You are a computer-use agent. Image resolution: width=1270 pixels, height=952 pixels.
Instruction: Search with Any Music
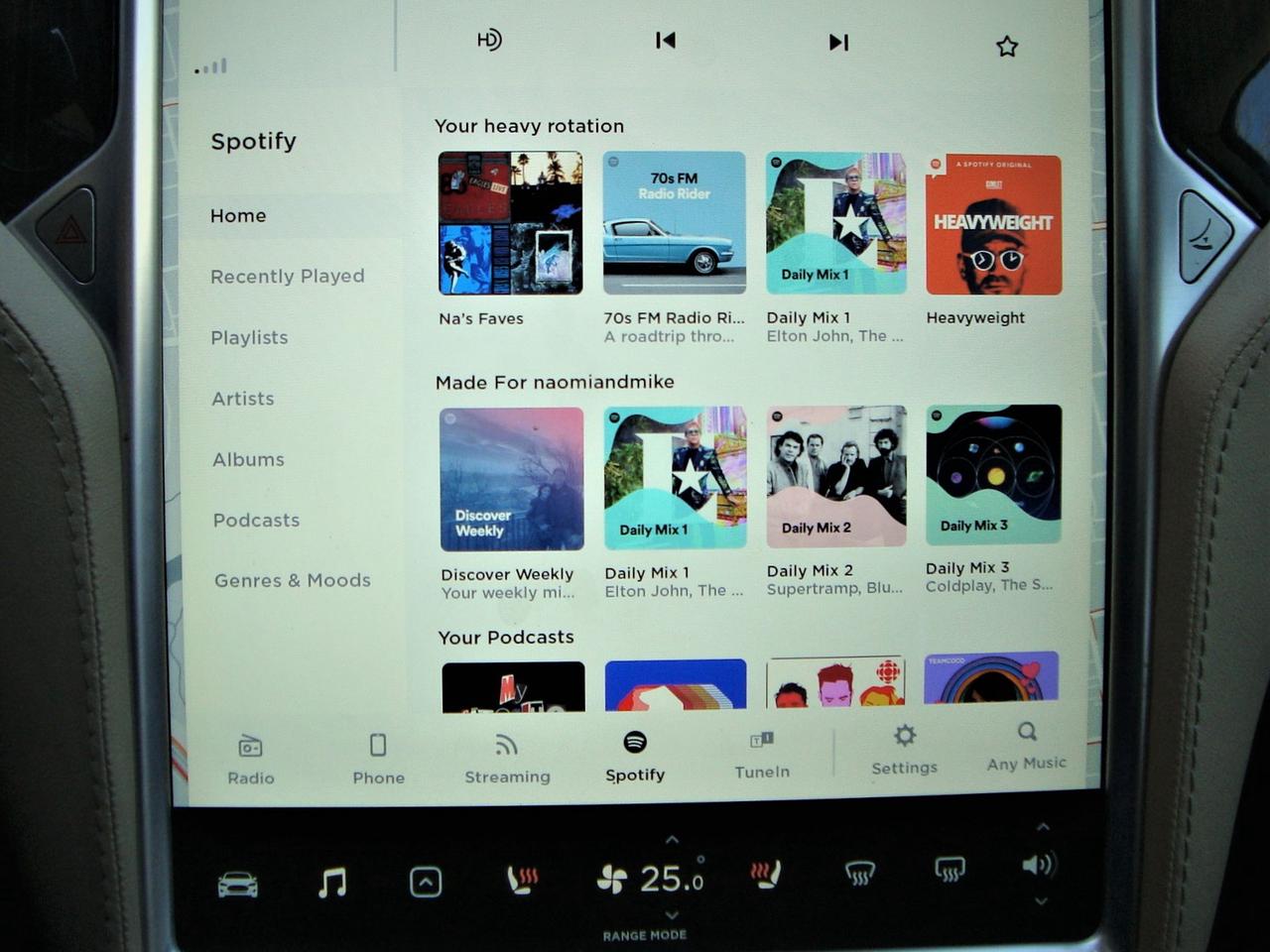[1026, 746]
